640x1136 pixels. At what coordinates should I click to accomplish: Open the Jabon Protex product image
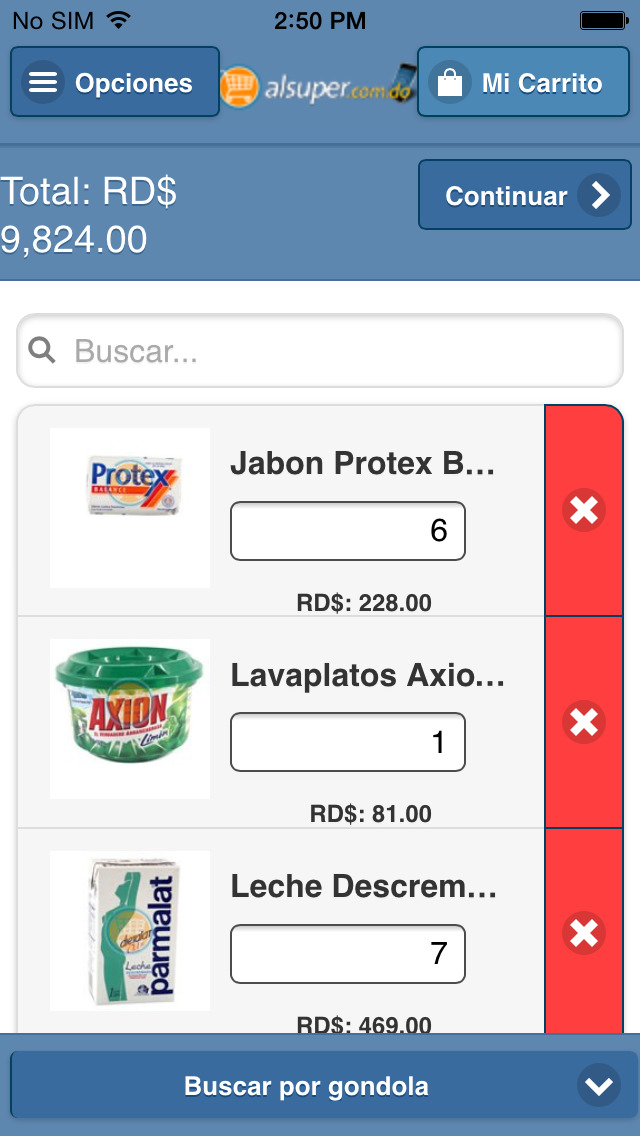tap(130, 508)
